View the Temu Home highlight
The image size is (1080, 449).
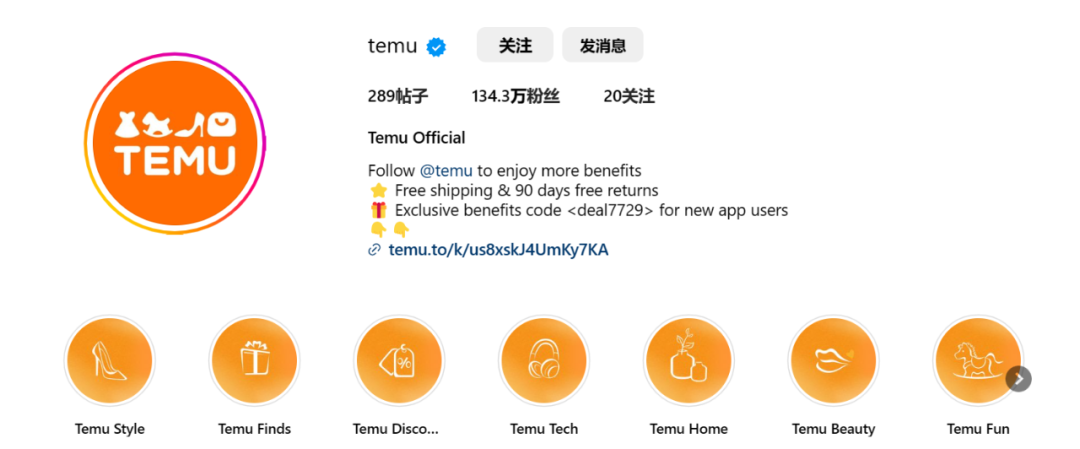click(688, 361)
